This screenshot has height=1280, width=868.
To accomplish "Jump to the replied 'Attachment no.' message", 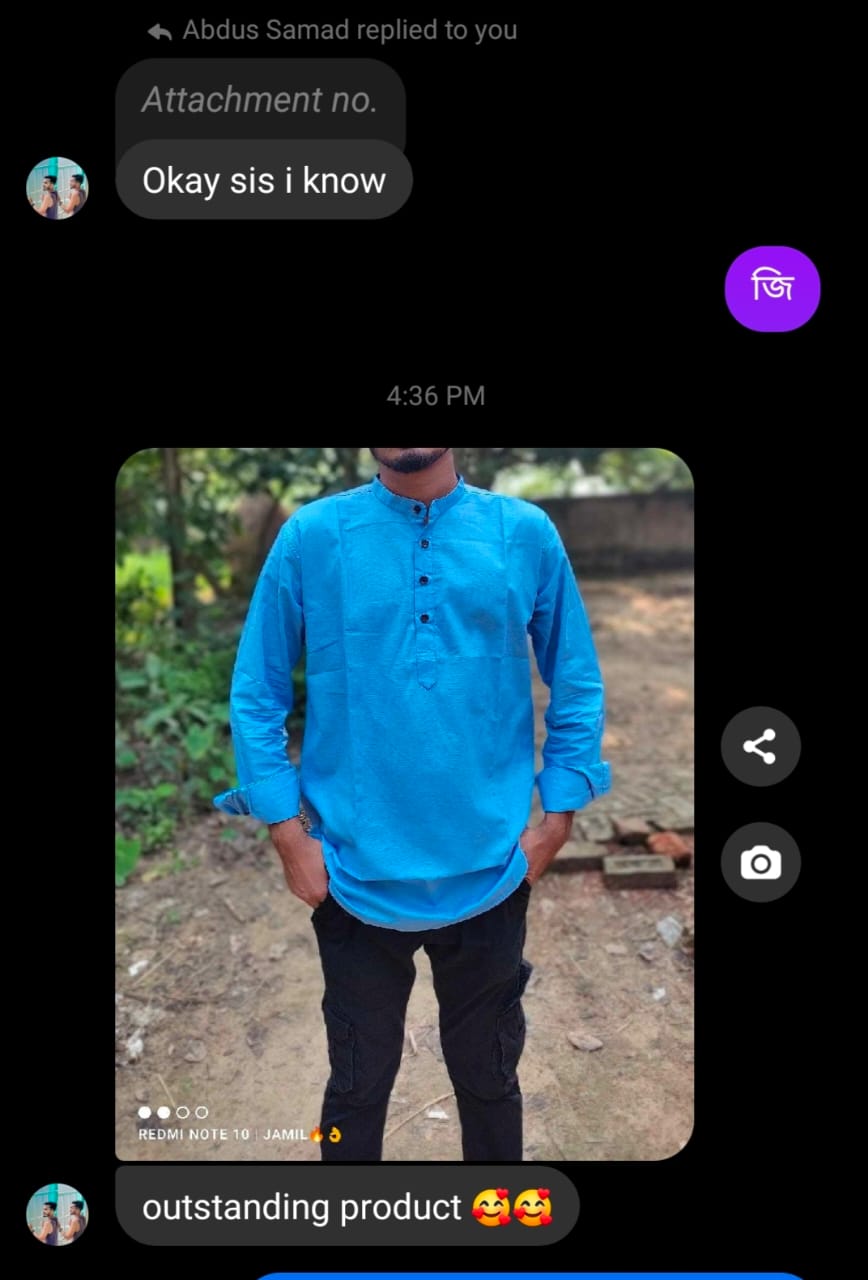I will (259, 100).
